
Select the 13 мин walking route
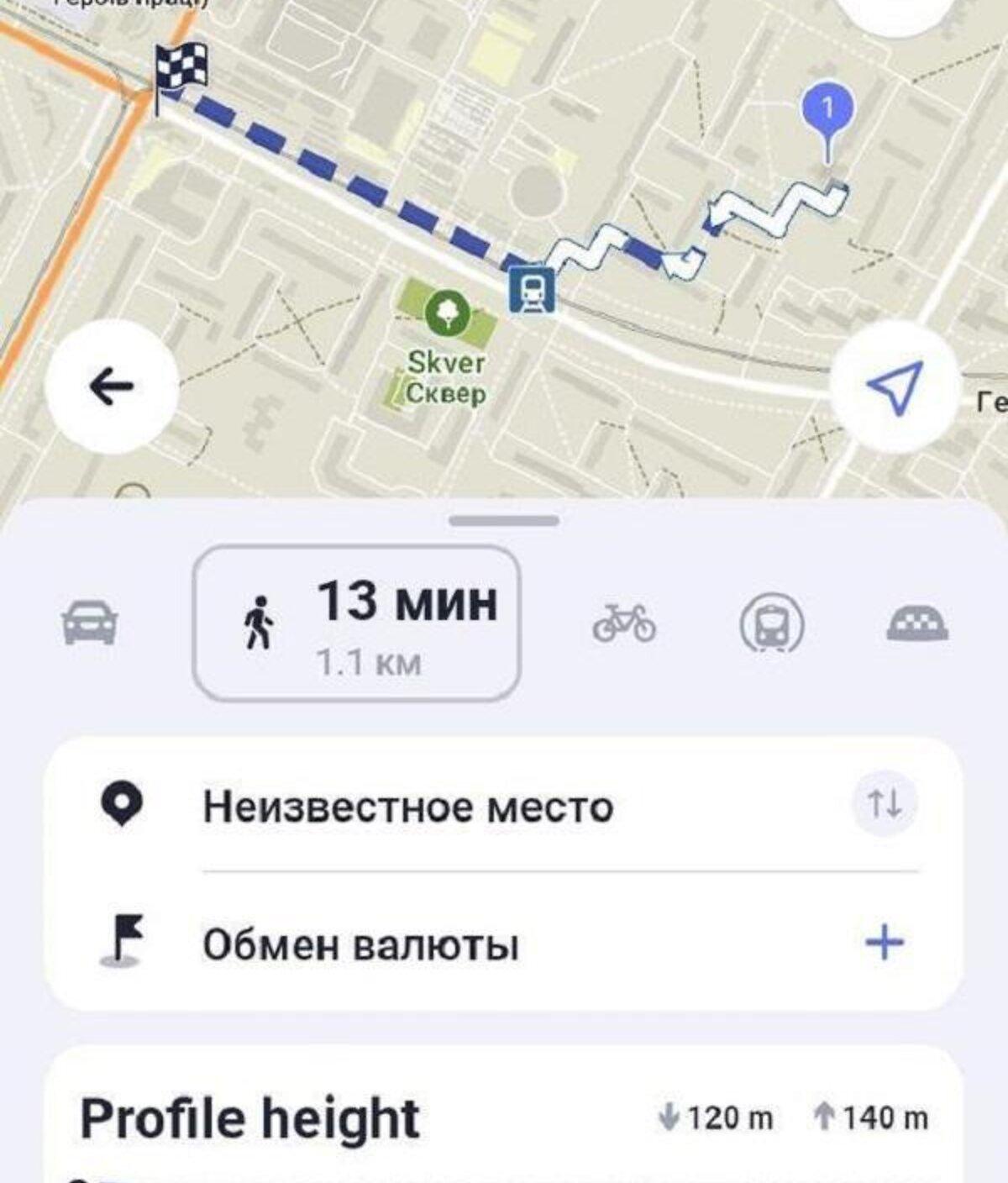(x=357, y=623)
